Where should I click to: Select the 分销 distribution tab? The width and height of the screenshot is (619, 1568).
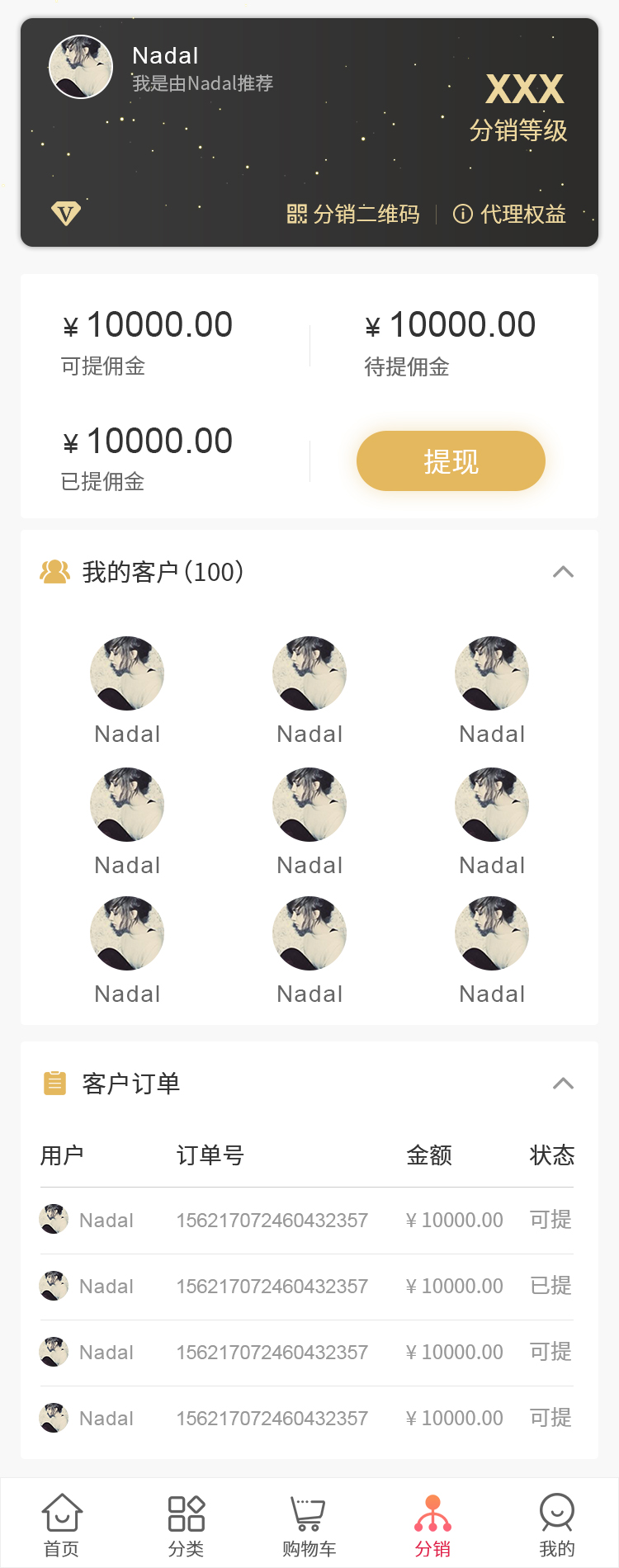point(432,1524)
